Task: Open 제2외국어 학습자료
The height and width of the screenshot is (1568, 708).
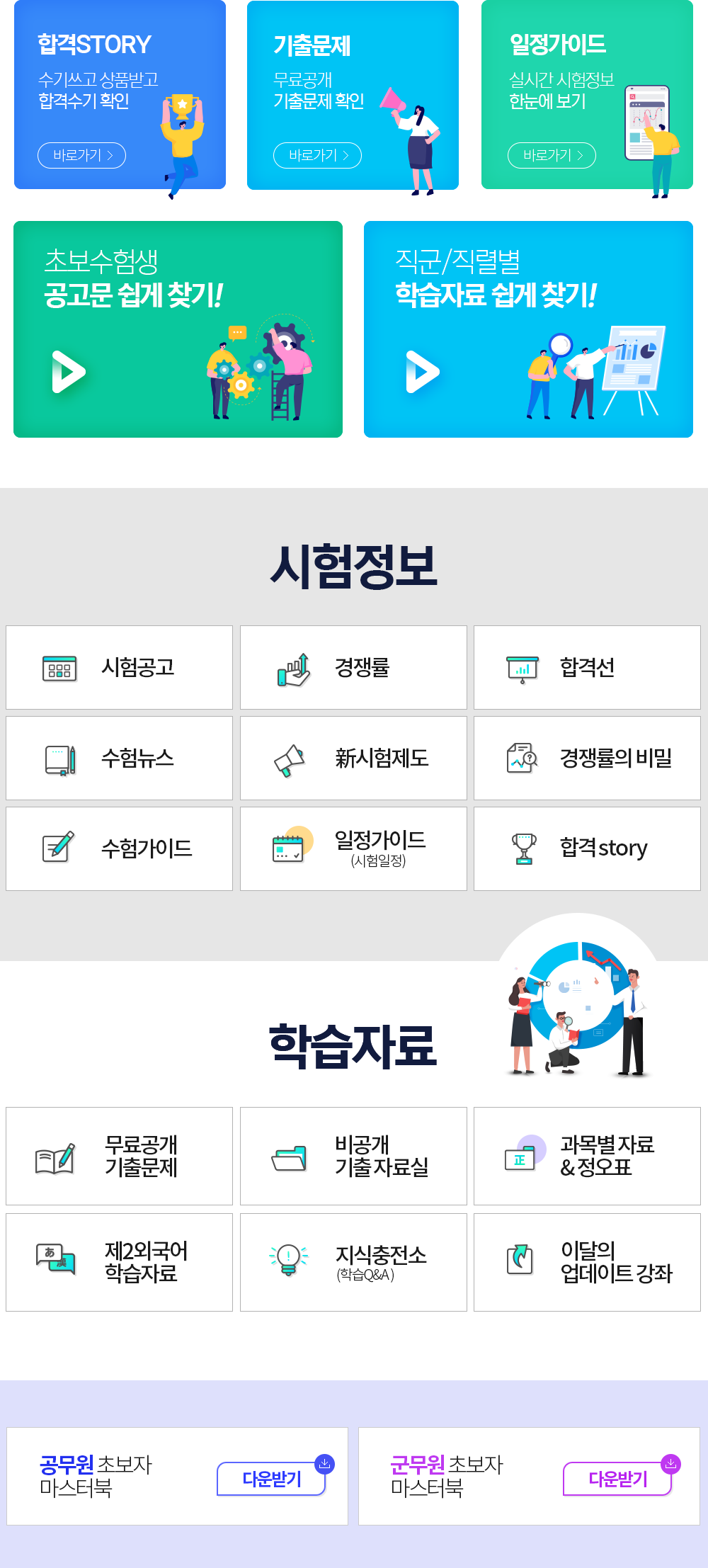Action: [x=119, y=1262]
